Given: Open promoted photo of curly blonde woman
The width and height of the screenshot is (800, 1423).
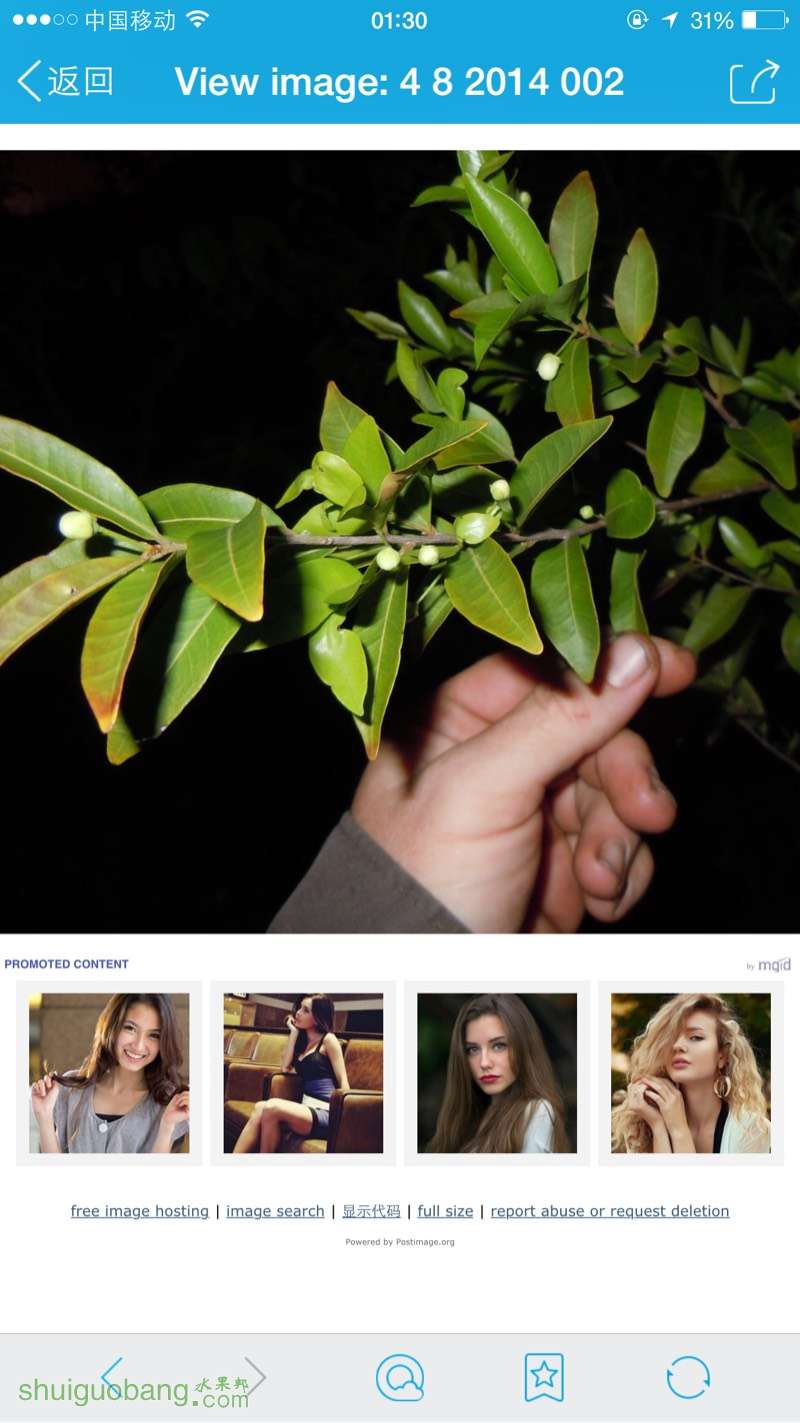Looking at the screenshot, I should coord(691,1073).
